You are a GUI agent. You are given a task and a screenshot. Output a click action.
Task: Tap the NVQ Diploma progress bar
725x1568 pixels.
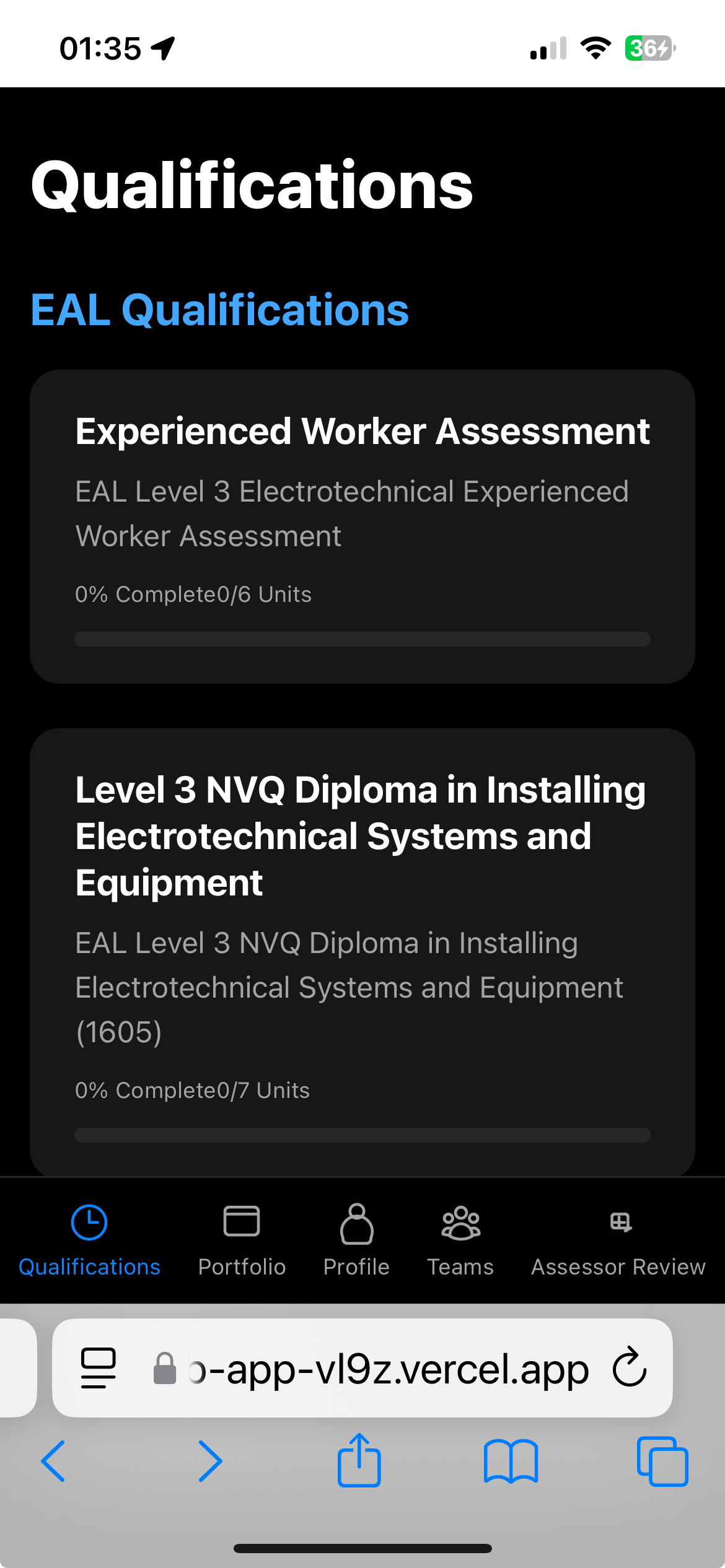coord(362,1135)
